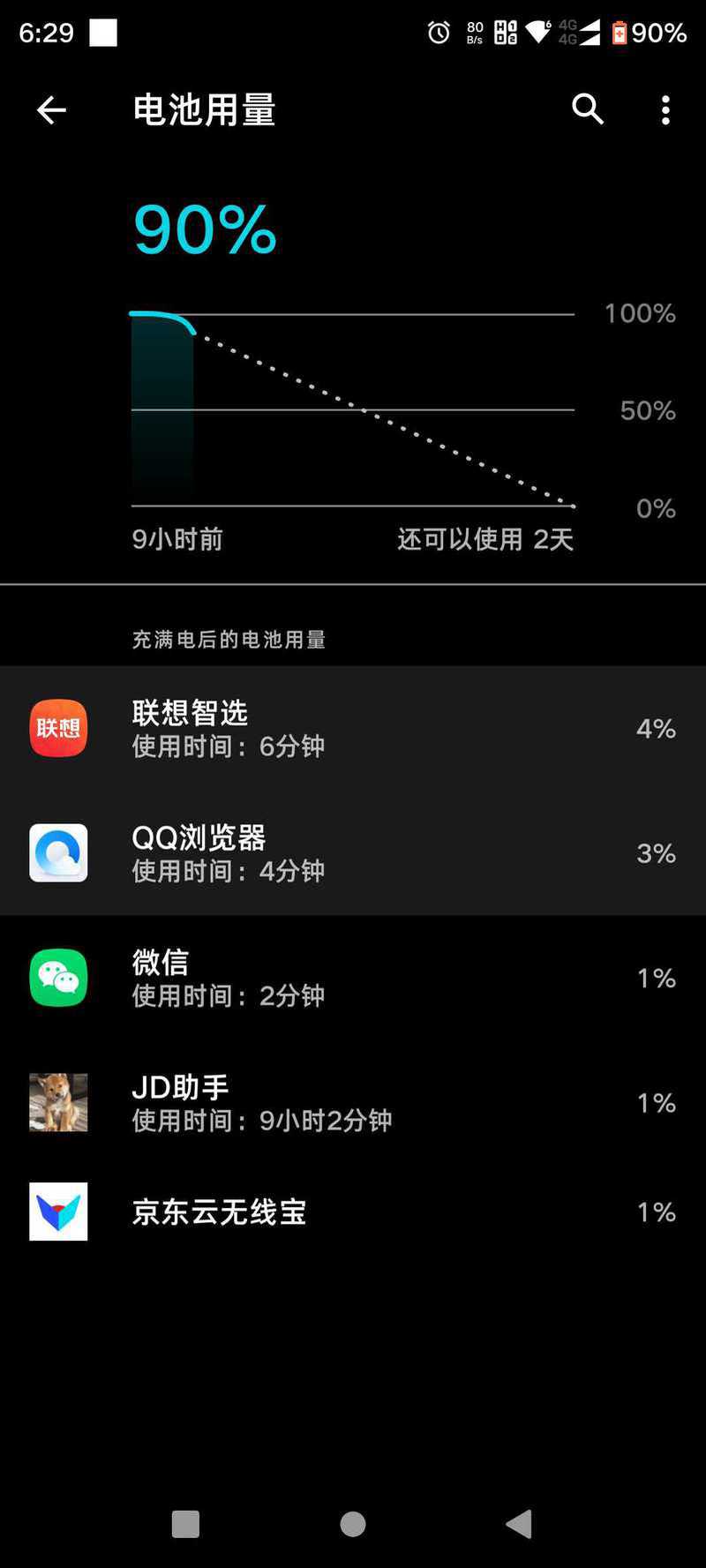Tap the battery usage chart
The height and width of the screenshot is (1568, 706).
(x=353, y=410)
